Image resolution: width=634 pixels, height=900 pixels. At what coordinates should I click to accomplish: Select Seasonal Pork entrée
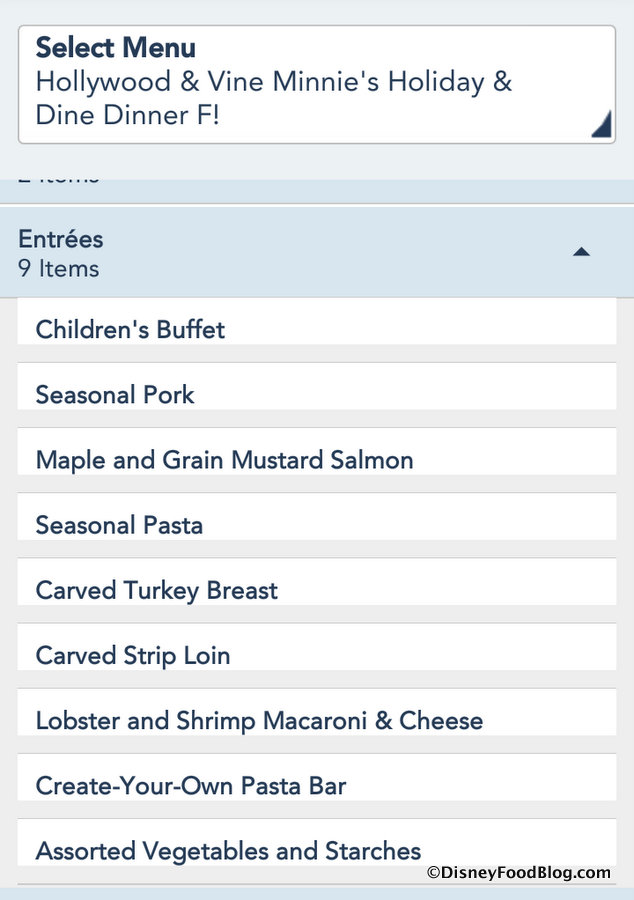pyautogui.click(x=316, y=394)
